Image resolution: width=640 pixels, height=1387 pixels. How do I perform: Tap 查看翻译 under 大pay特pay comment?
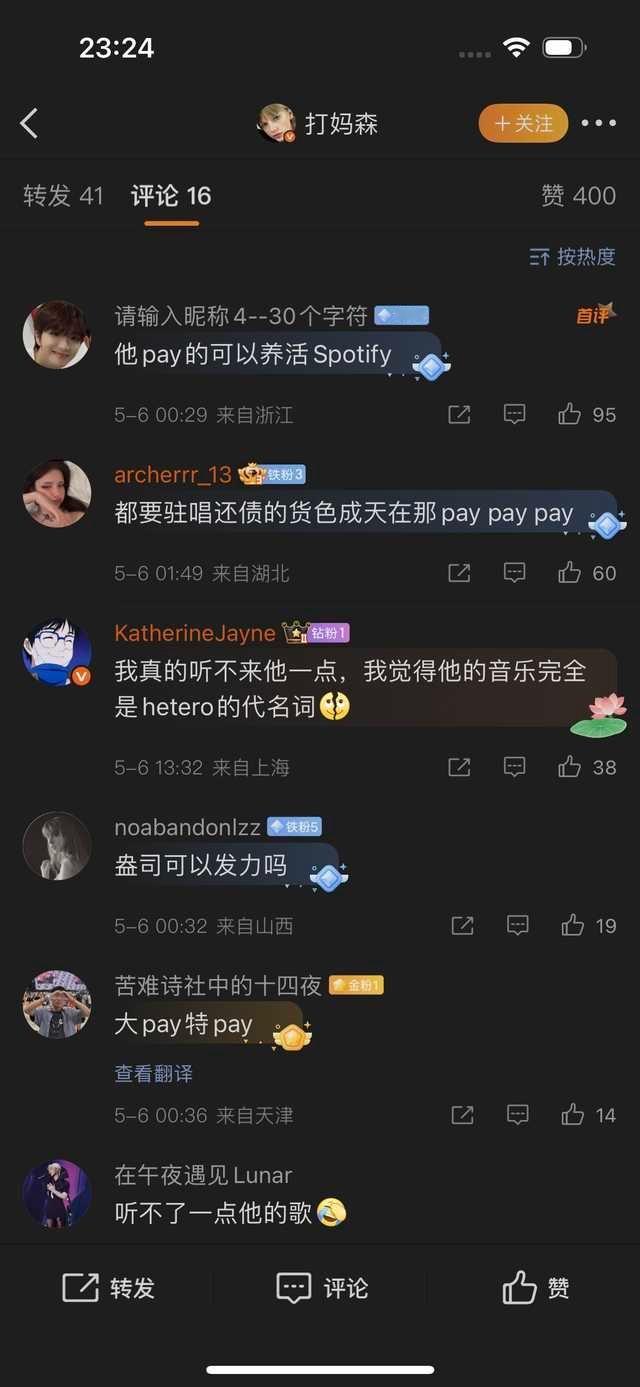coord(153,1073)
